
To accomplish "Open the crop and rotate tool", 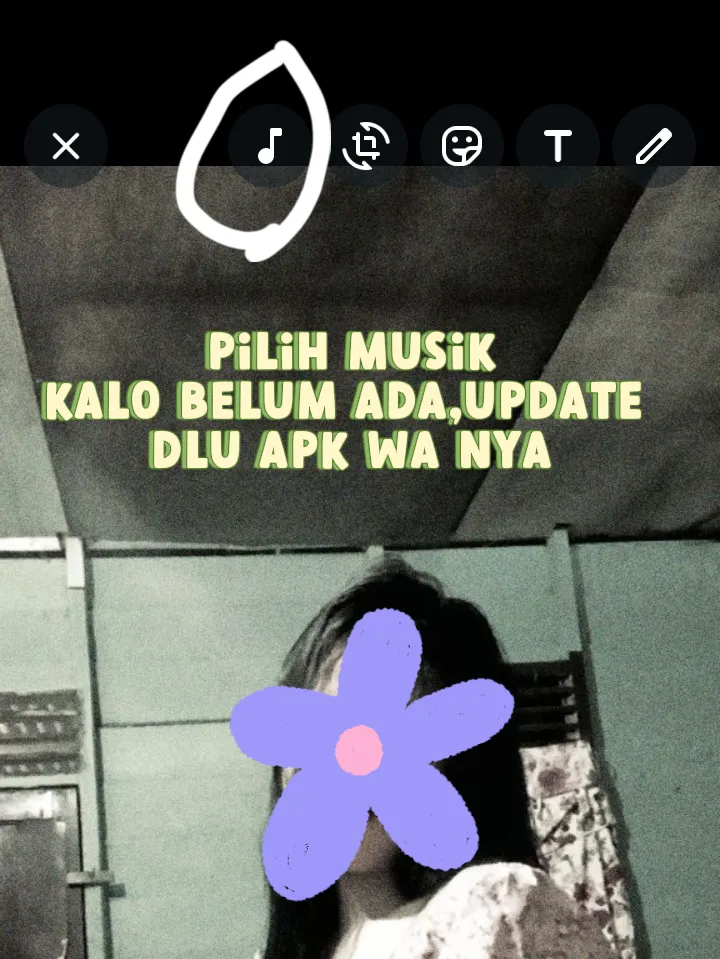I will [x=366, y=147].
